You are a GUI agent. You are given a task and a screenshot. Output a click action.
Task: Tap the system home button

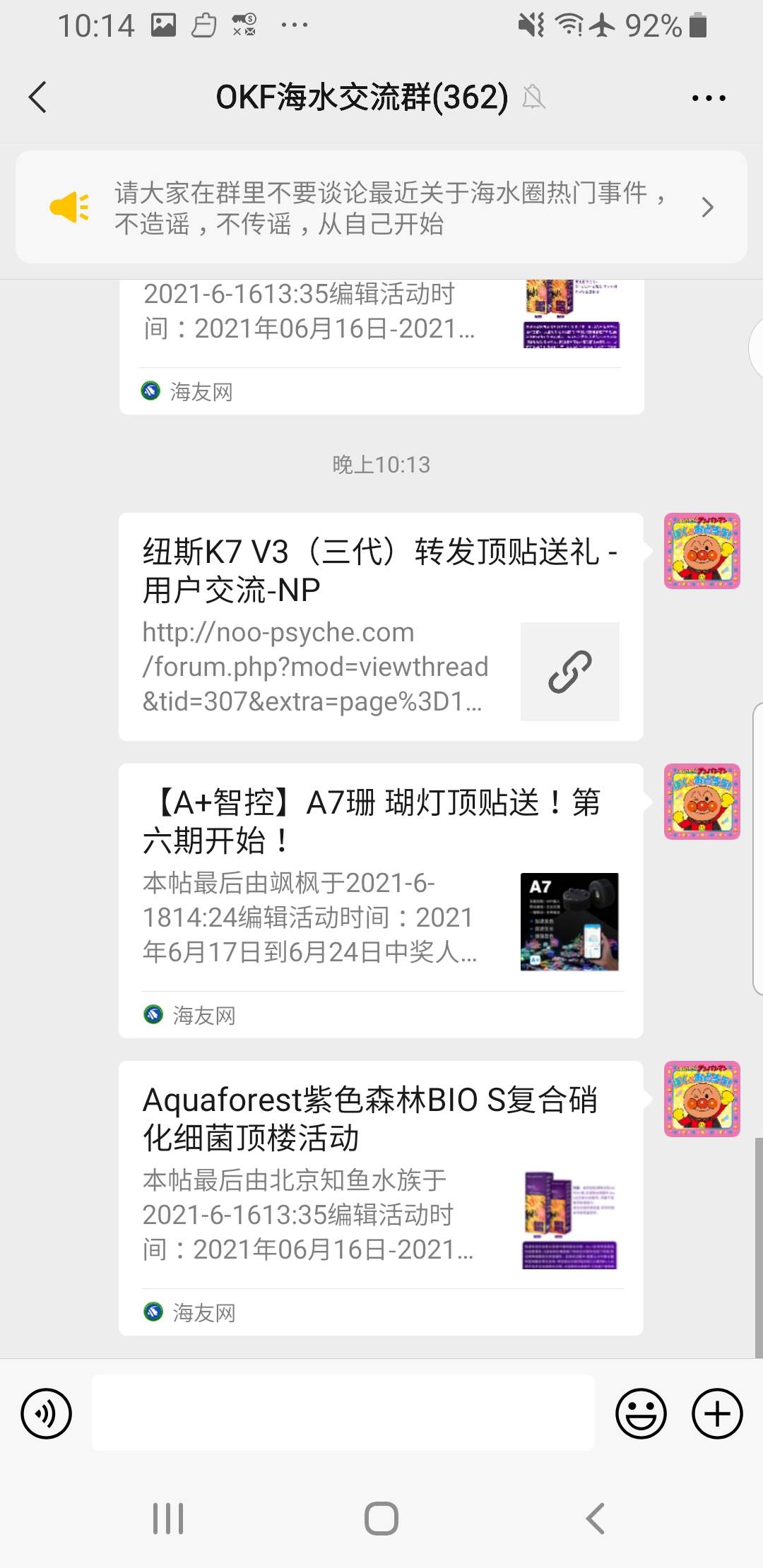click(381, 1518)
